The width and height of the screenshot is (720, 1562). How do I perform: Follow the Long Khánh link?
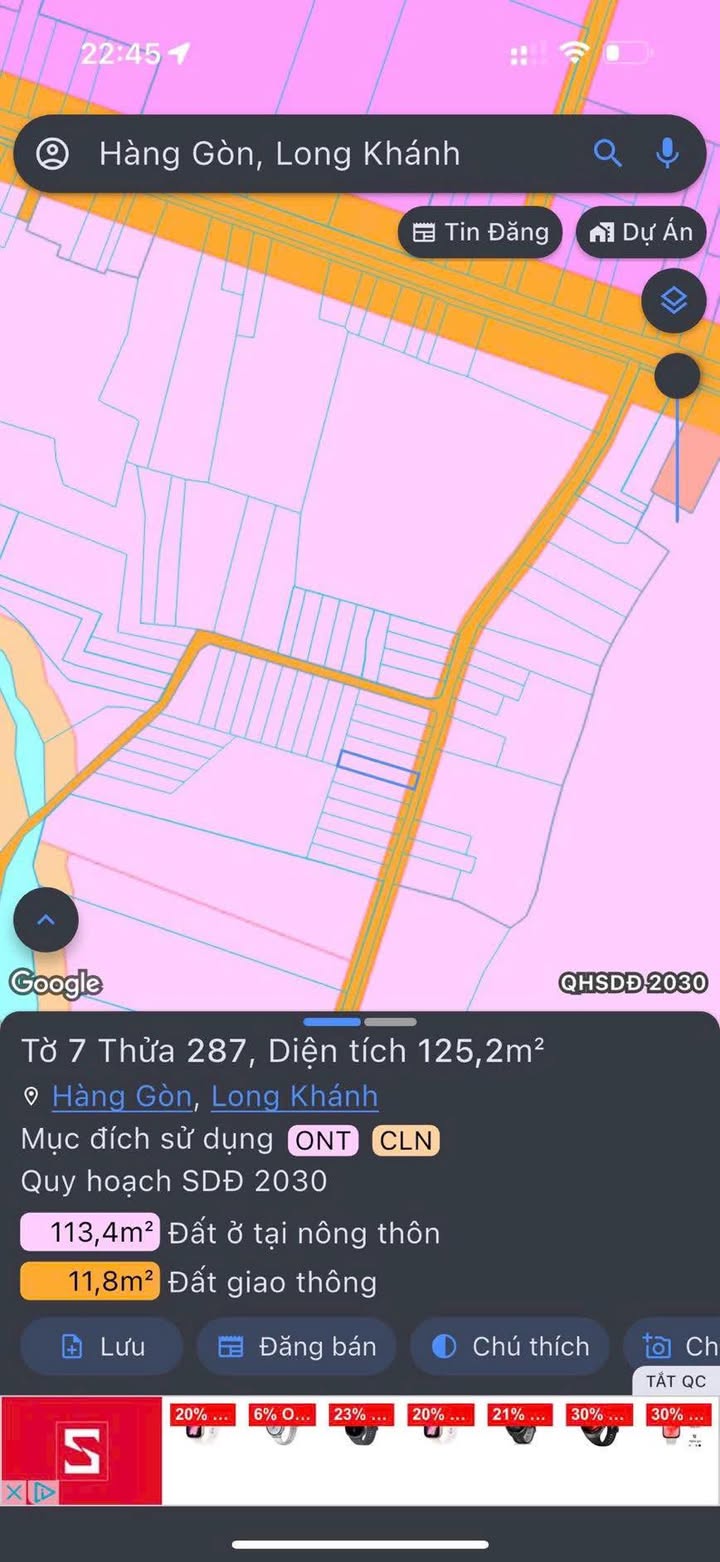pyautogui.click(x=294, y=1097)
